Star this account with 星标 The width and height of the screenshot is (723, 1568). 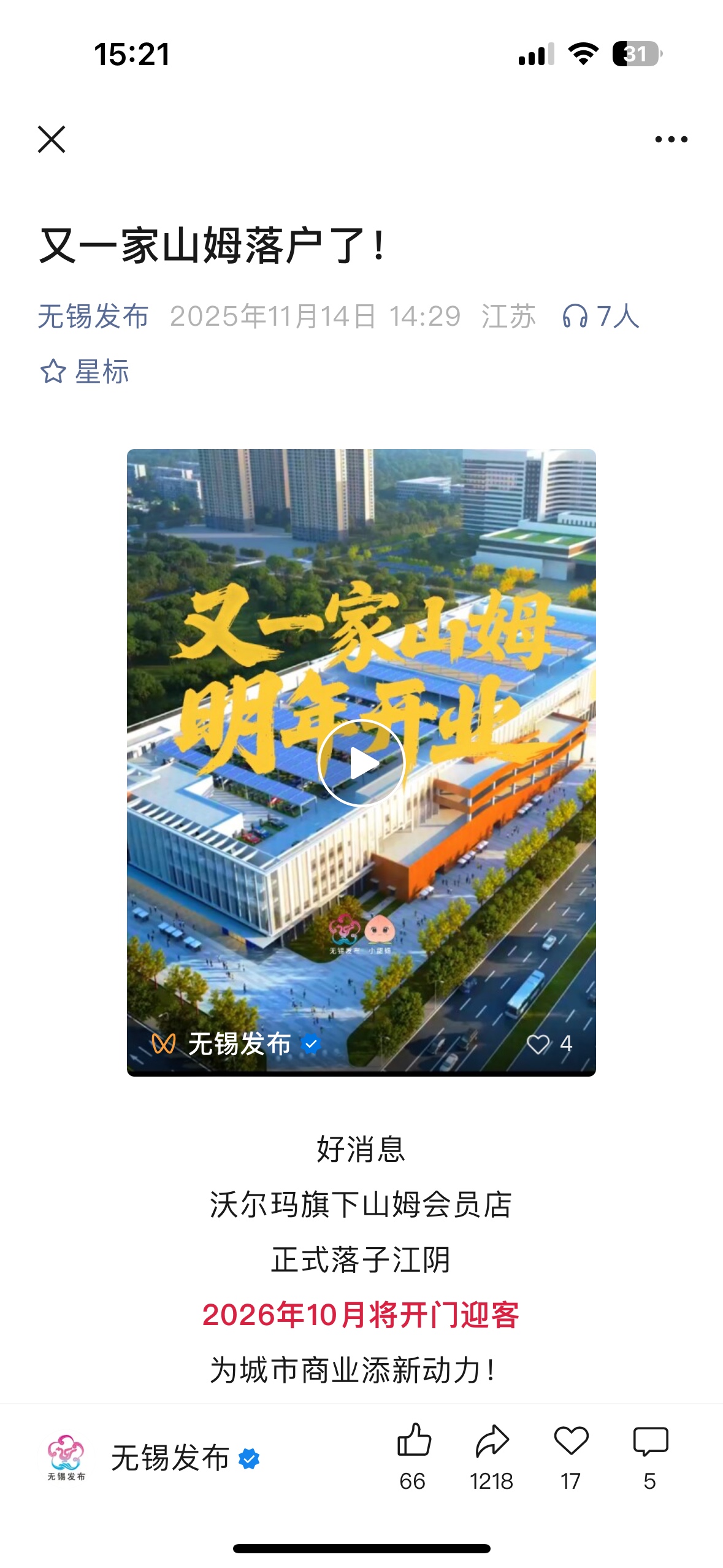point(85,372)
